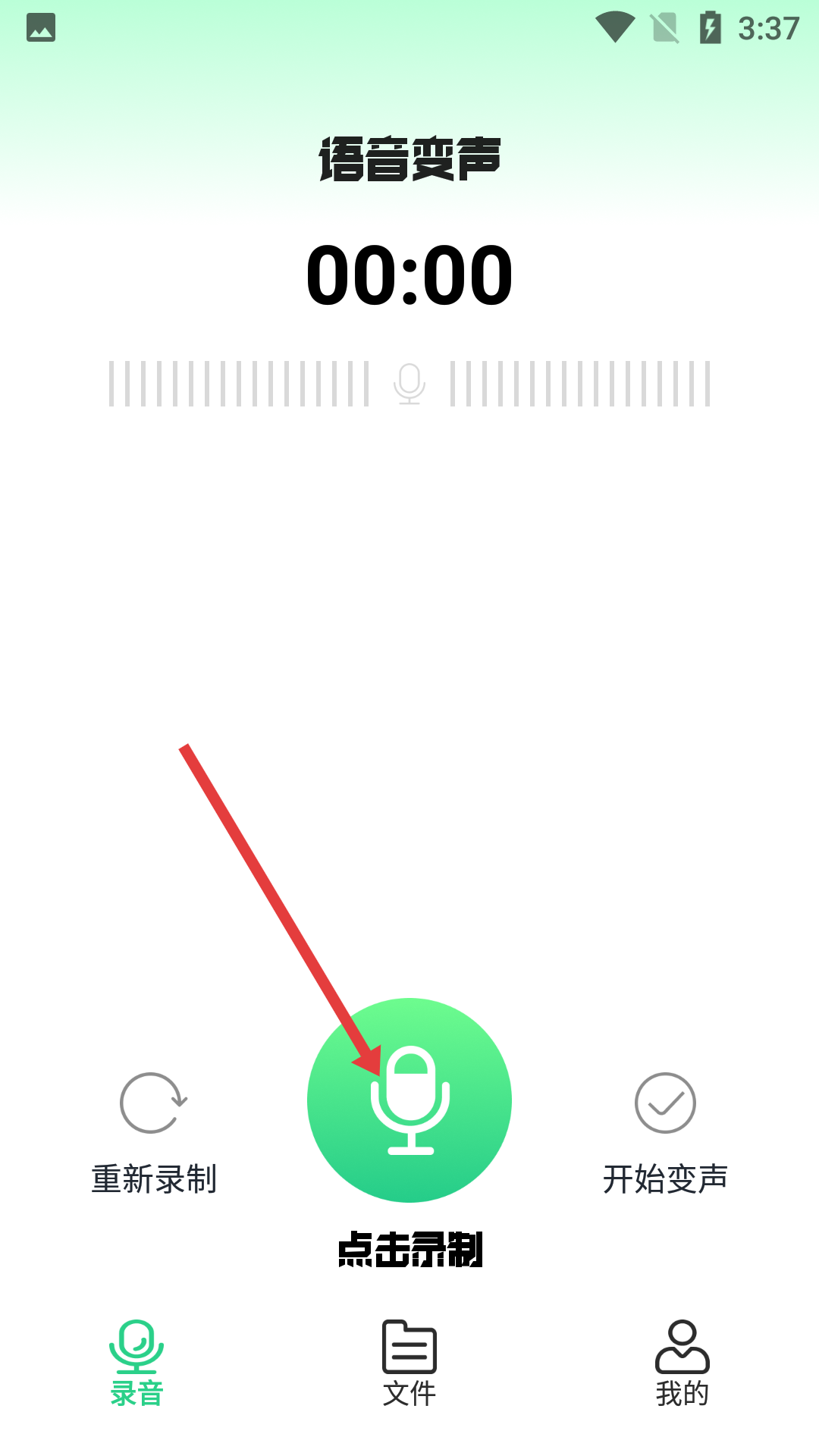Image resolution: width=819 pixels, height=1456 pixels.
Task: Select the 录音 tab
Action: pos(136,1363)
